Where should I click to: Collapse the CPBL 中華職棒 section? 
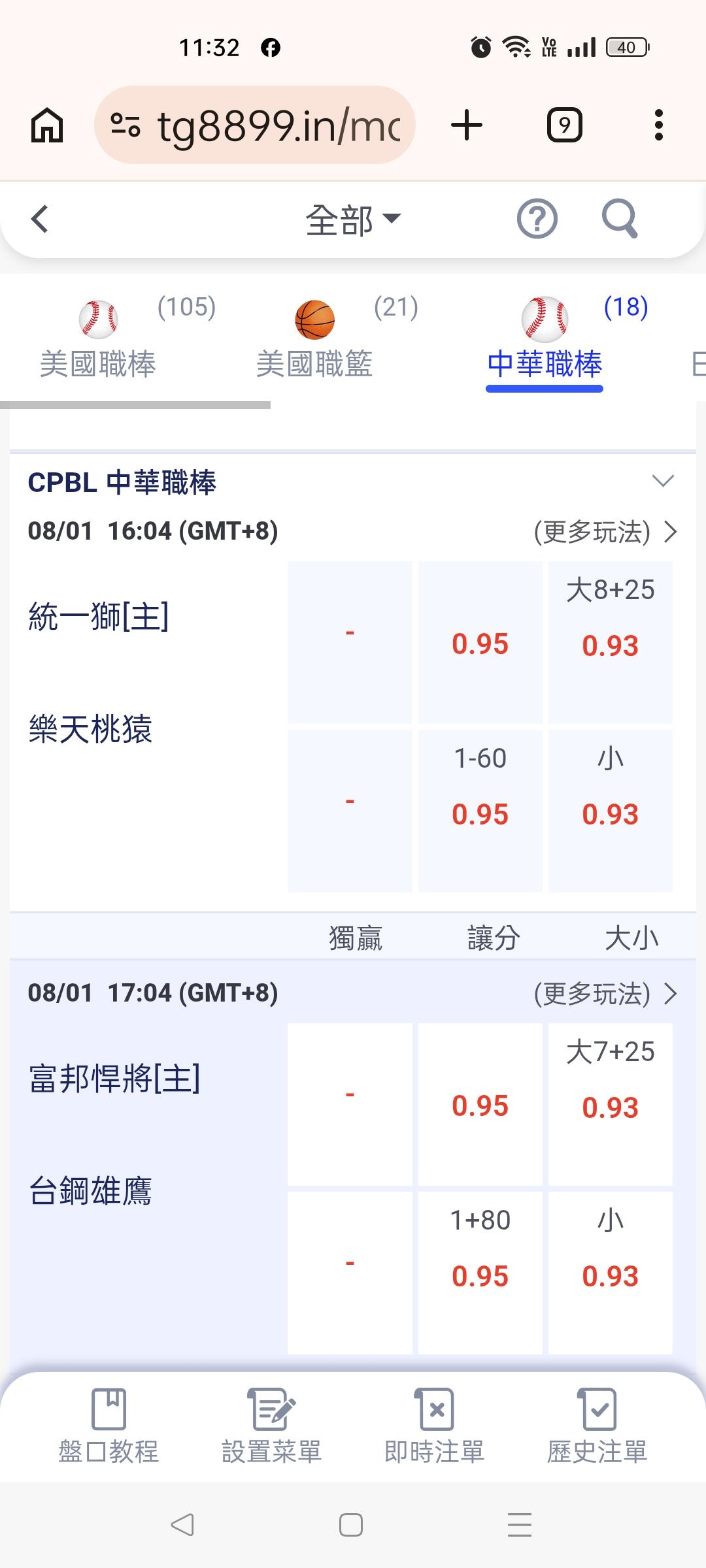click(663, 482)
